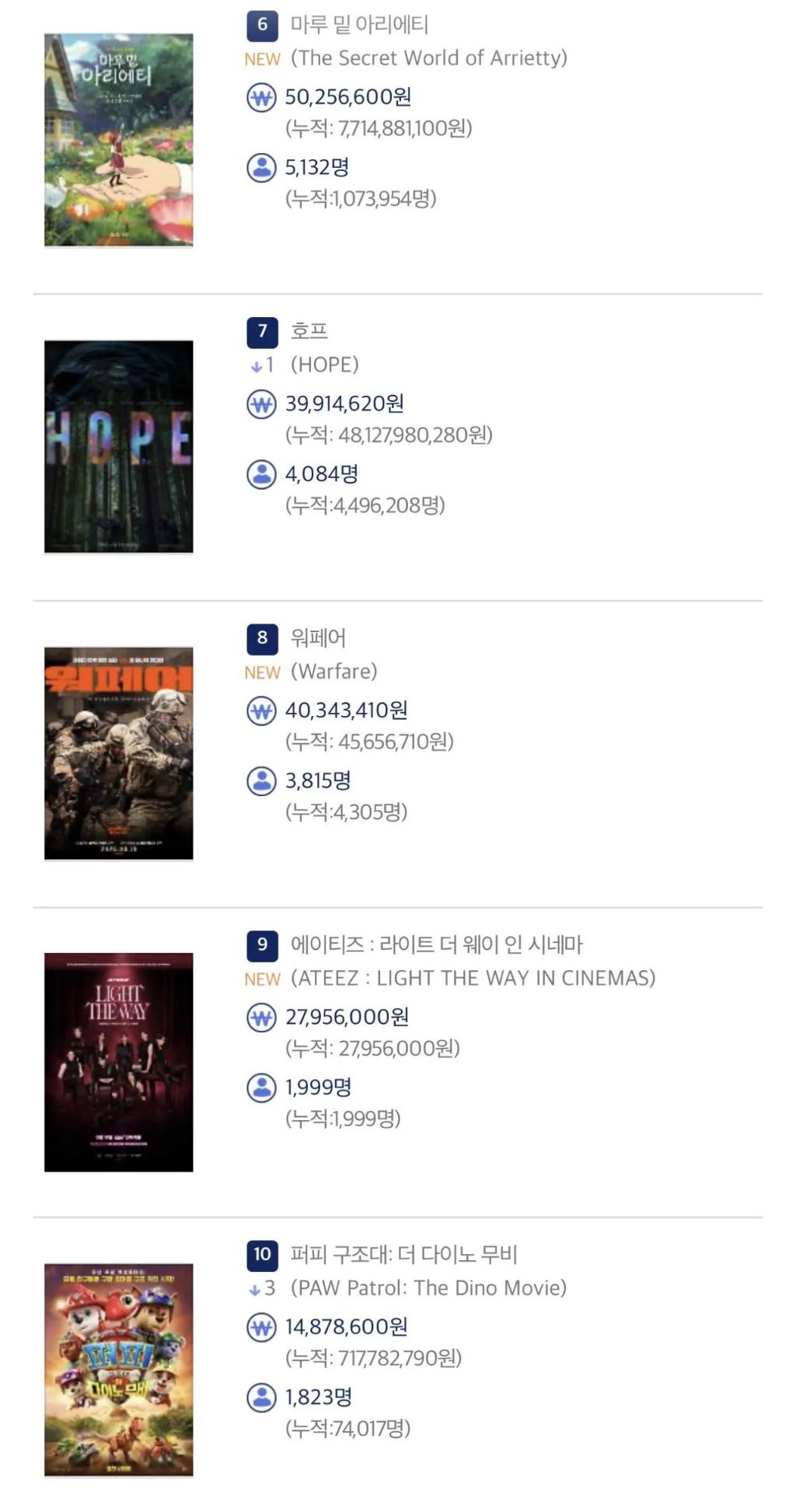The image size is (796, 1512).
Task: Open The Secret World of Arrietty poster
Action: tap(118, 140)
